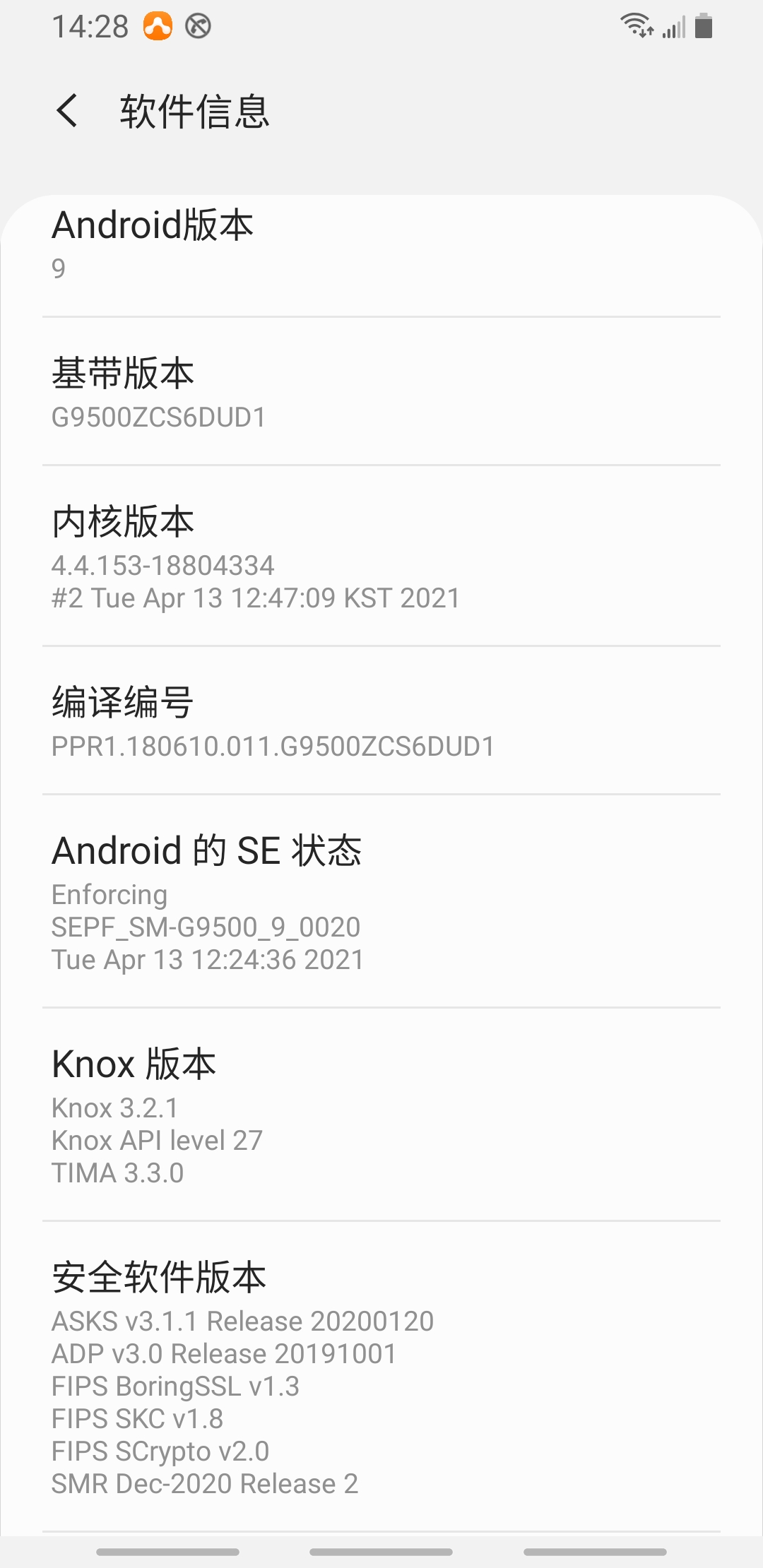Tap the 编译编号 build number row
This screenshot has height=1568, width=763.
coord(381,722)
